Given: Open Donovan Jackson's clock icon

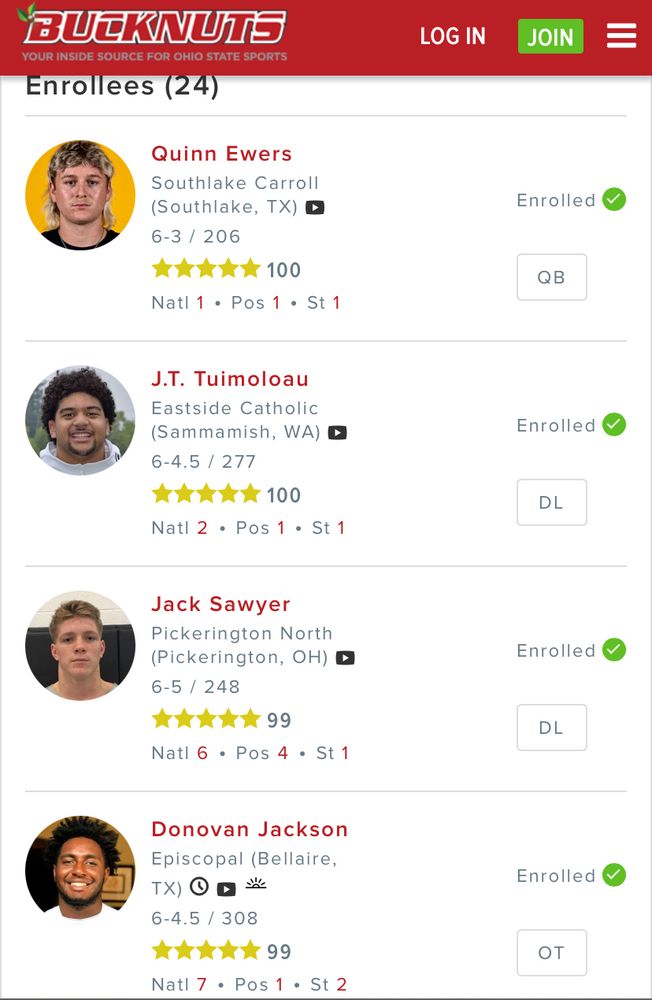Looking at the screenshot, I should [199, 887].
